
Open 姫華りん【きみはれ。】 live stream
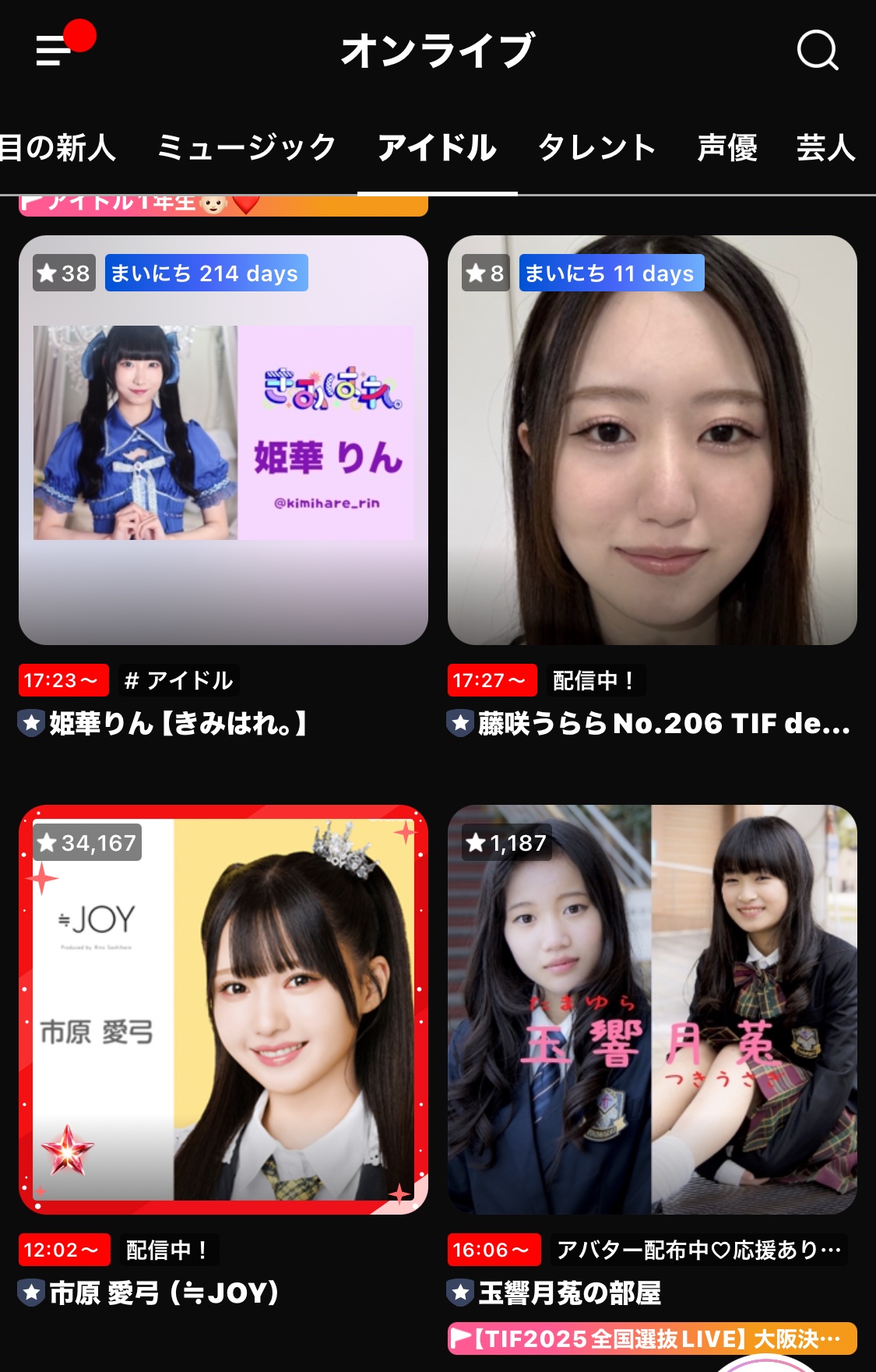(223, 440)
